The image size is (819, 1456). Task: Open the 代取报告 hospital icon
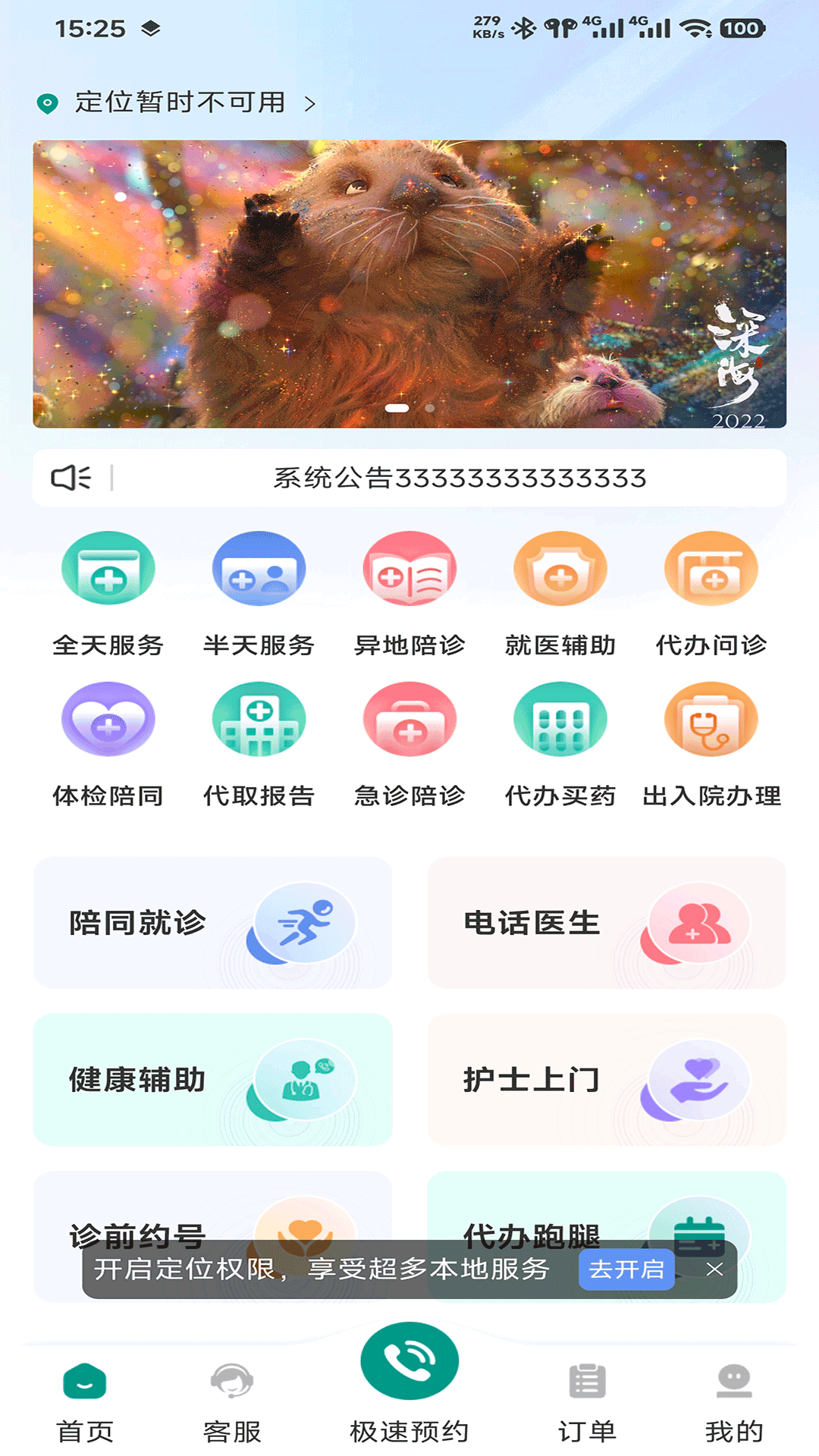pos(258,719)
